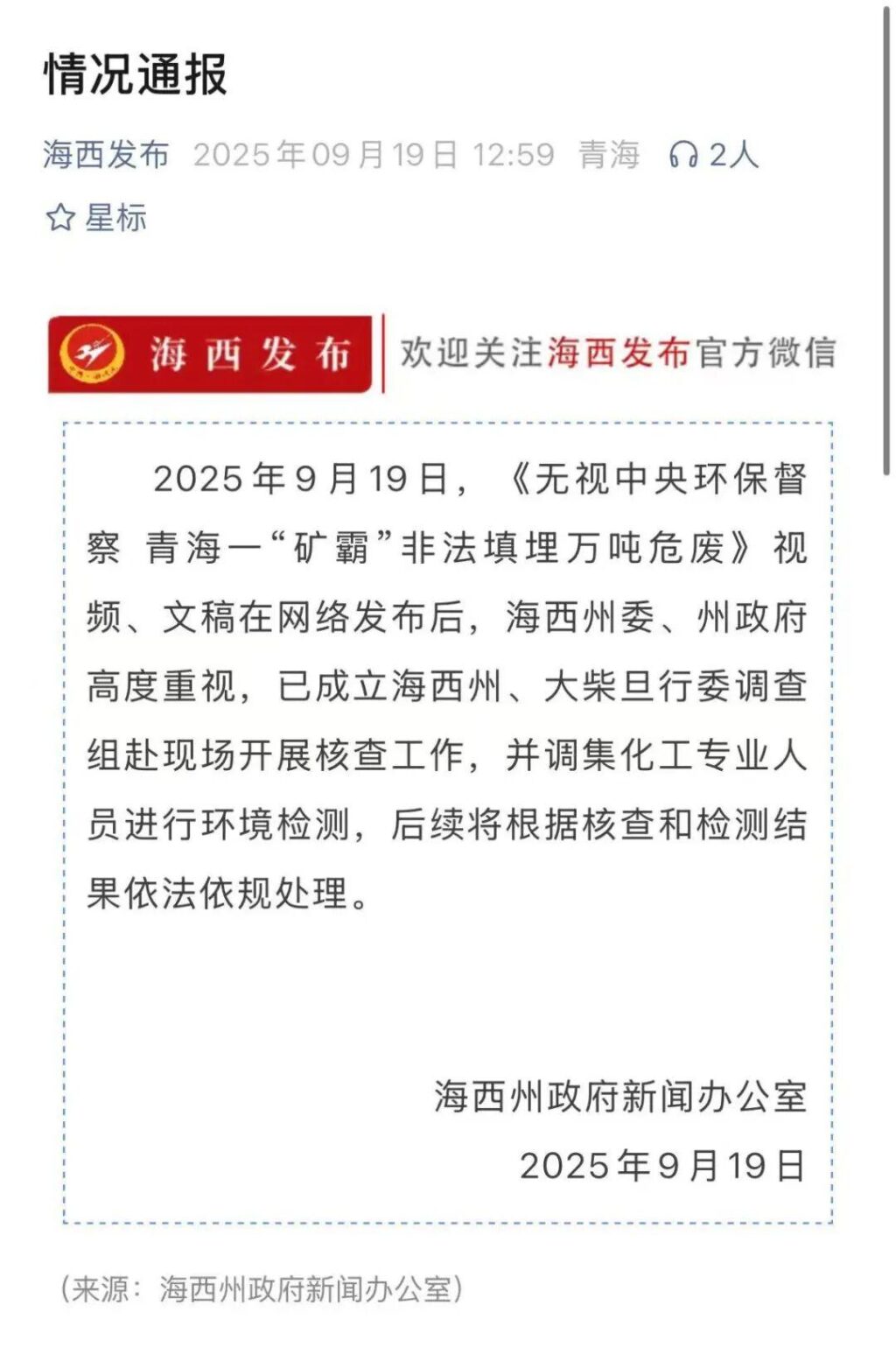The image size is (896, 1347).
Task: Star this account with 星标
Action: [x=96, y=217]
